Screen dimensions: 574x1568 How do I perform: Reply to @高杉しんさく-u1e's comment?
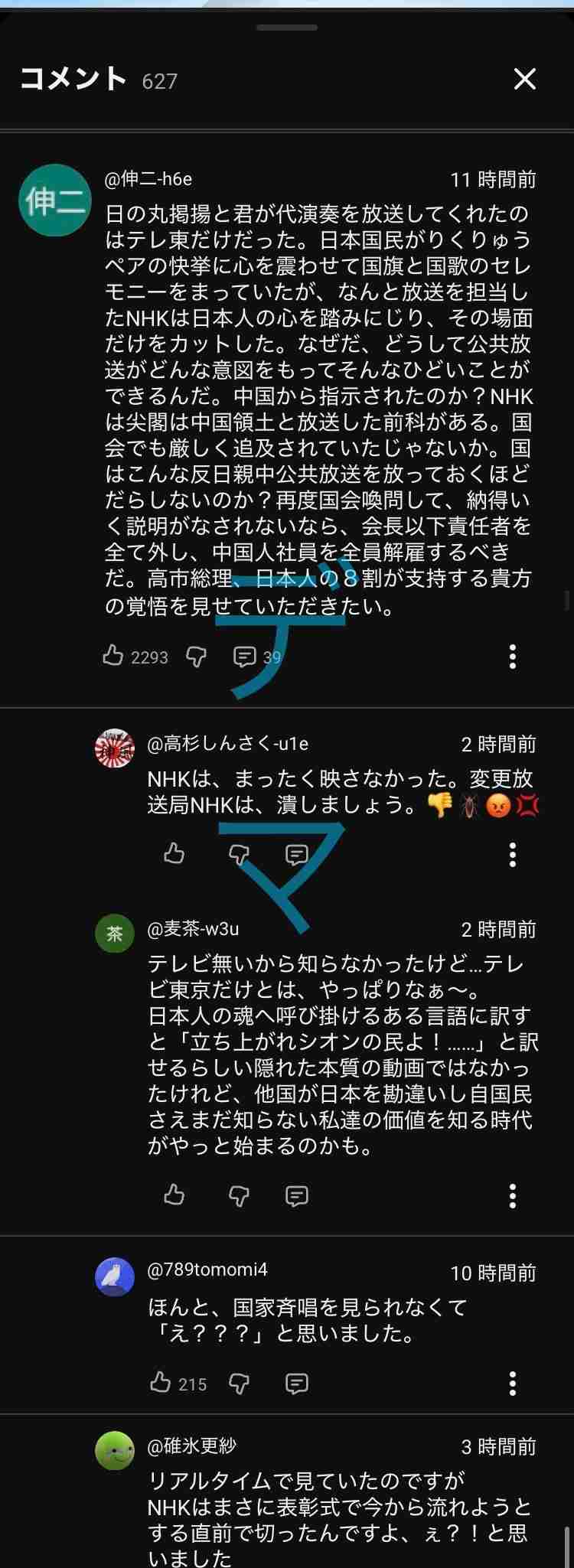(x=295, y=856)
